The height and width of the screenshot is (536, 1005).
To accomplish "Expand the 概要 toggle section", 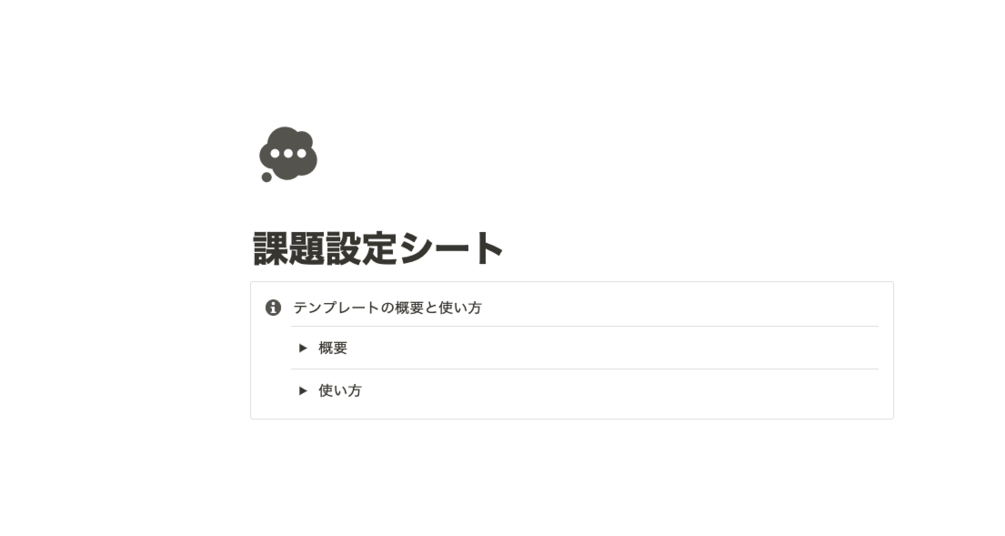I will 303,348.
